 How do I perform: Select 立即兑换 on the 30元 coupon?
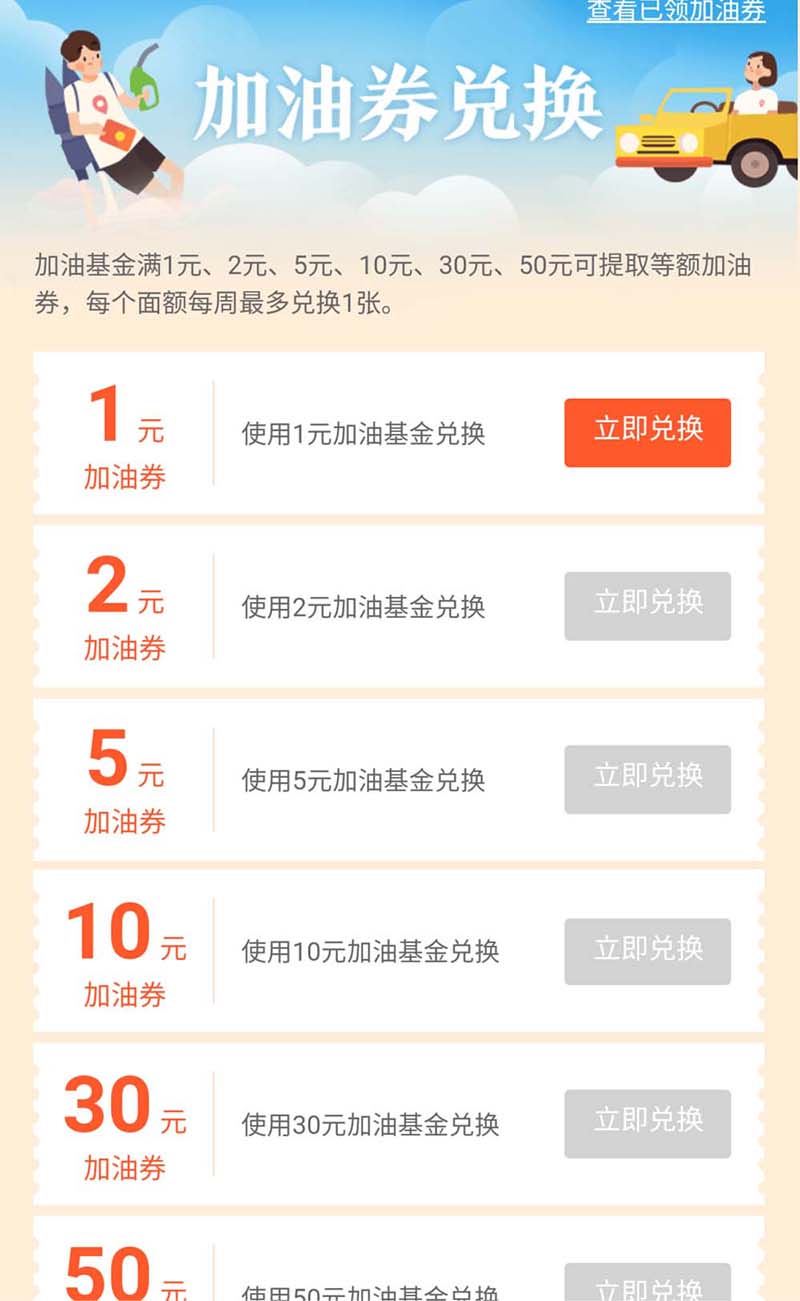pos(647,1123)
